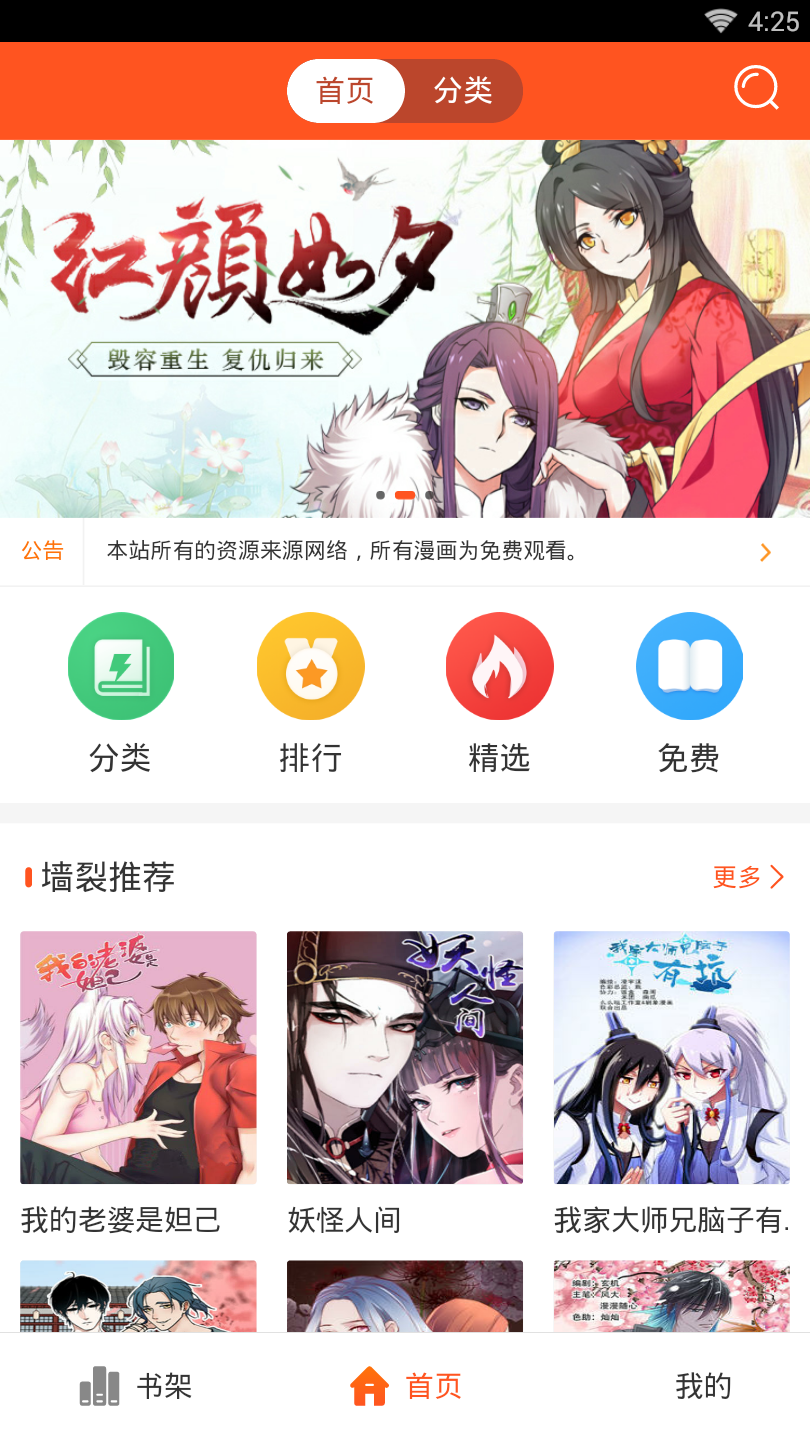The width and height of the screenshot is (810, 1440).
Task: Open 精选 via the flame icon
Action: pyautogui.click(x=500, y=666)
